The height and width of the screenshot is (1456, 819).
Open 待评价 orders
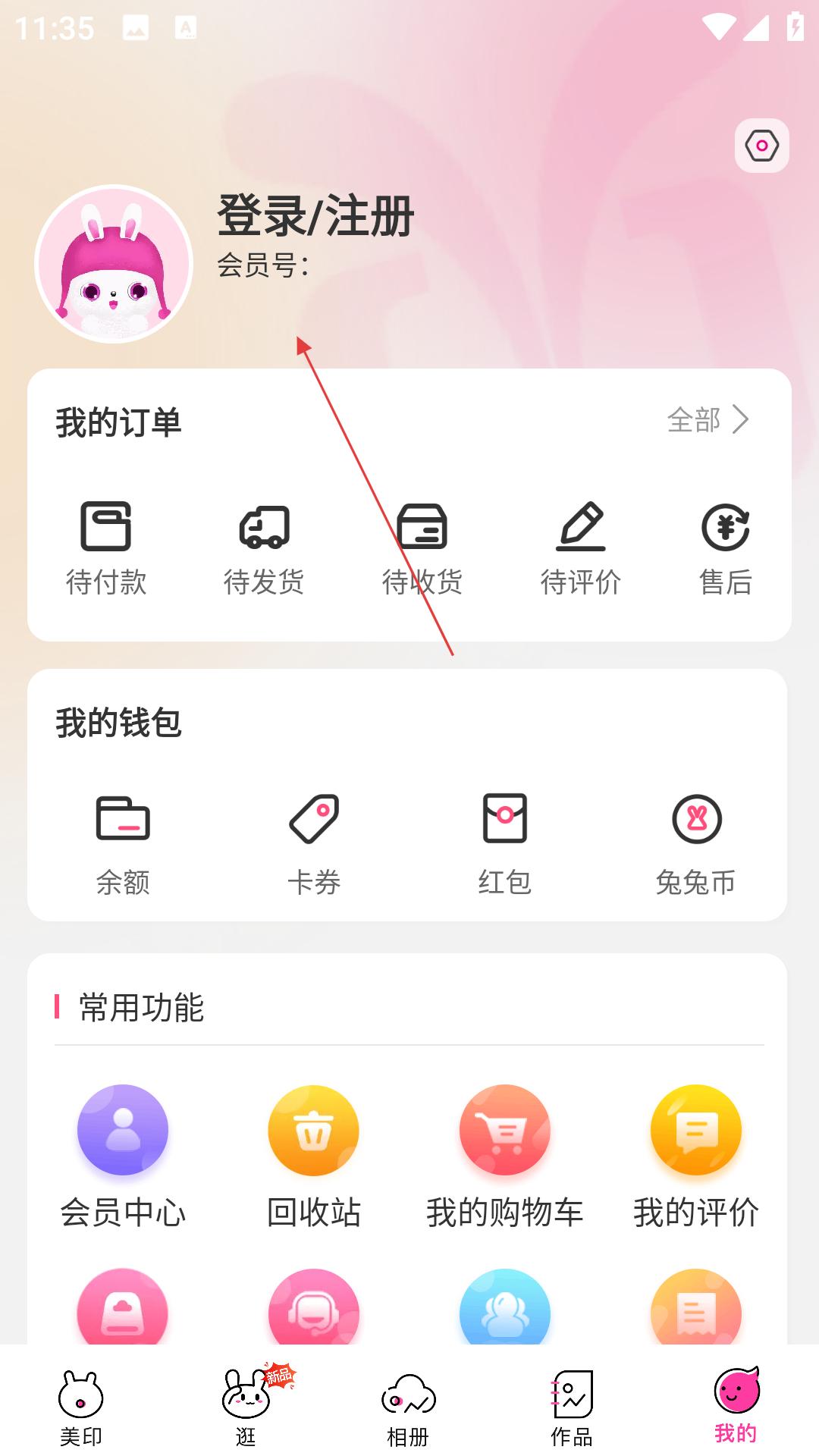coord(580,548)
